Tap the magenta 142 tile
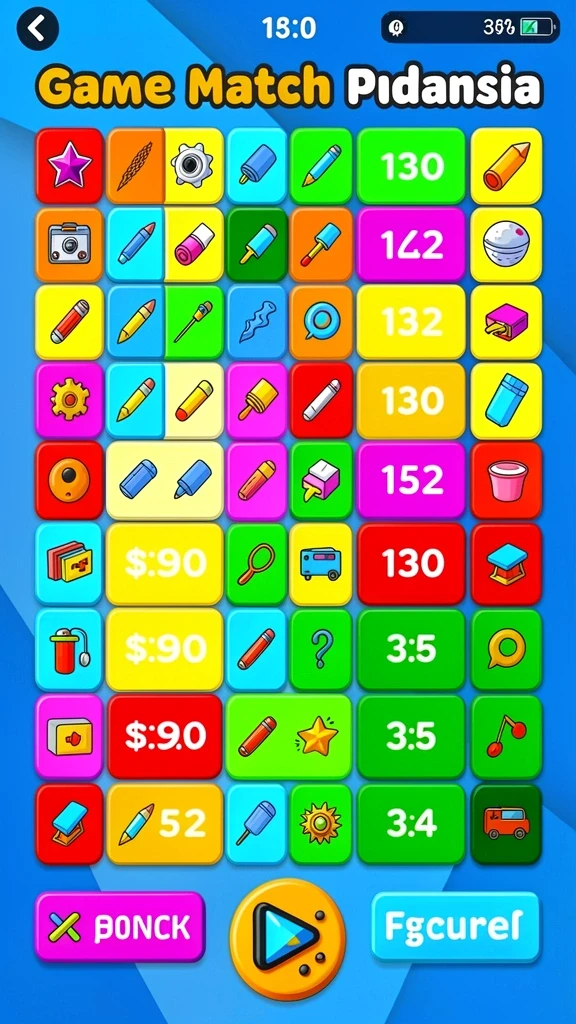Screen dimensions: 576x1024 411,245
